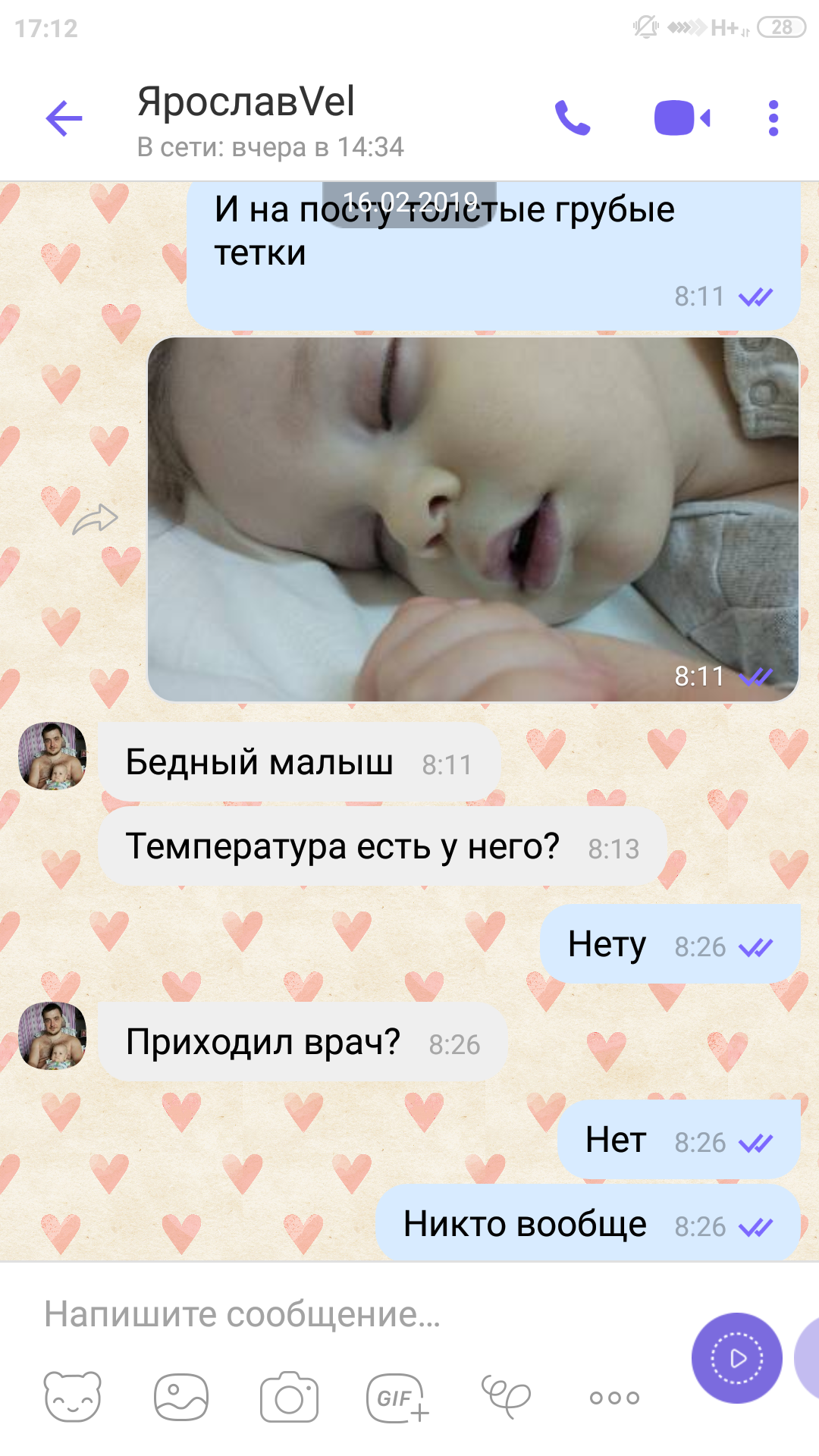Viewport: 819px width, 1456px height.
Task: Show more attachment options
Action: [x=614, y=1397]
